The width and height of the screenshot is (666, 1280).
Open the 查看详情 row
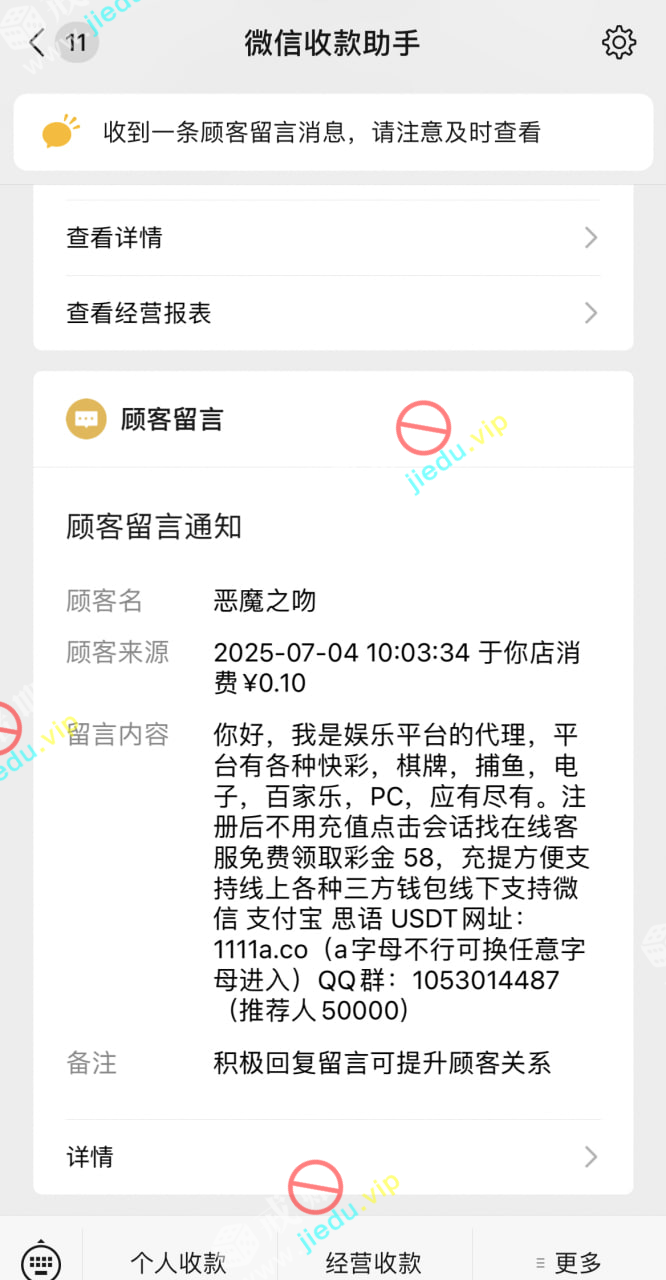(x=332, y=238)
